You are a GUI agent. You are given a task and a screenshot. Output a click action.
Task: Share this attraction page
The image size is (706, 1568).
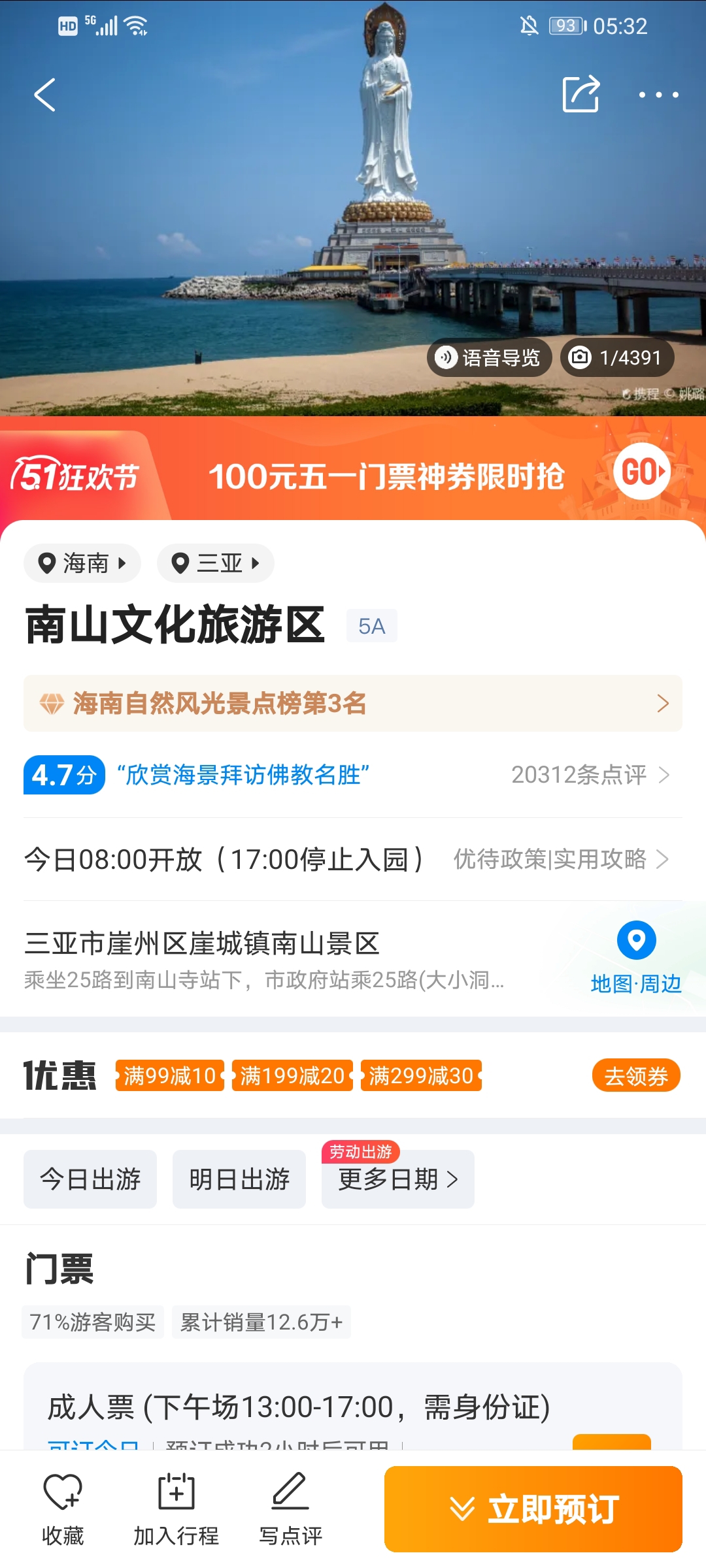(x=580, y=94)
